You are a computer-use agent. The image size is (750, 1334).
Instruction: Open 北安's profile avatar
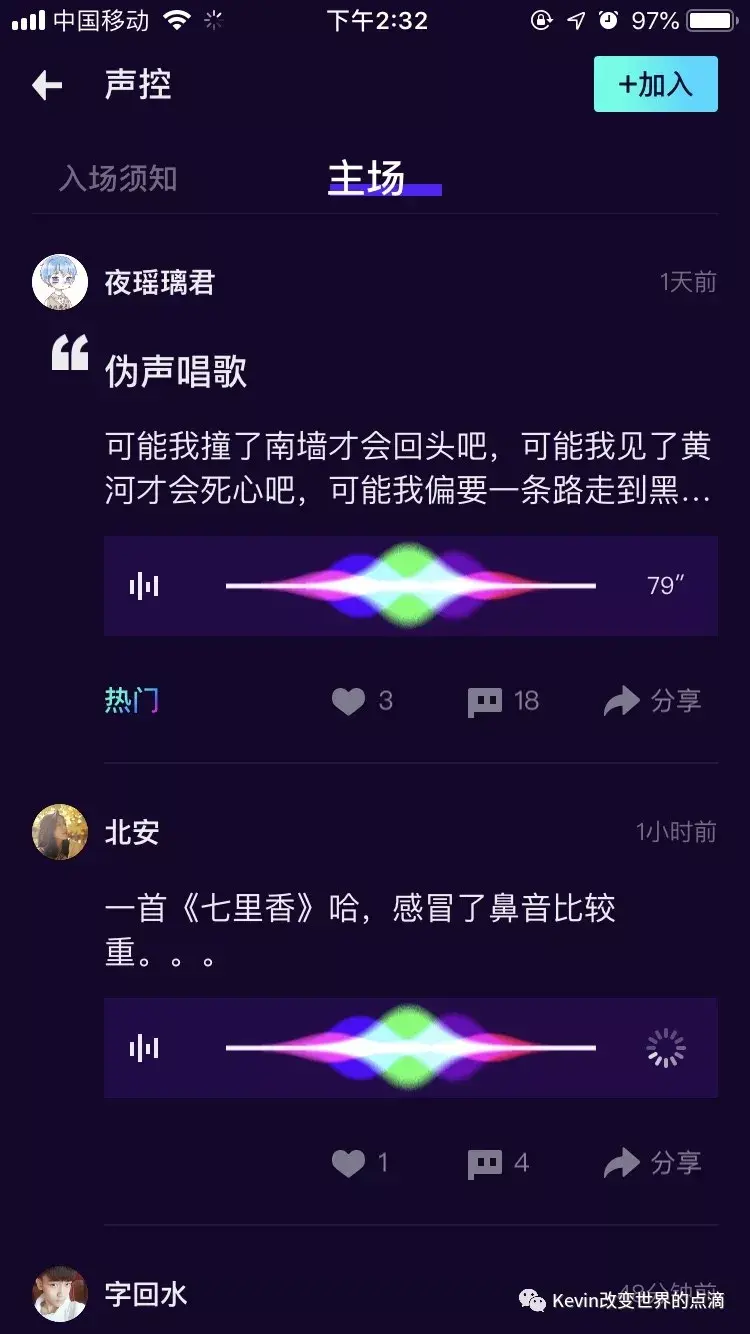[60, 832]
